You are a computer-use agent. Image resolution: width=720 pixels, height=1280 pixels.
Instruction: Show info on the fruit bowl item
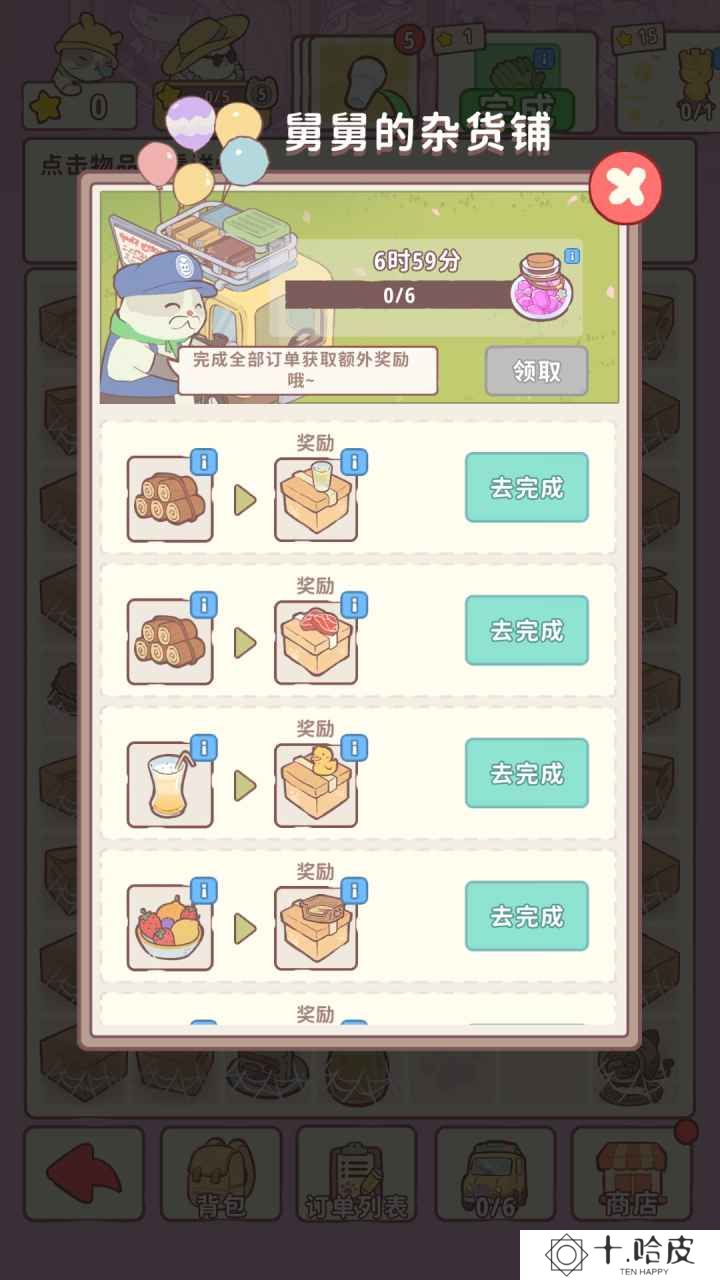203,891
